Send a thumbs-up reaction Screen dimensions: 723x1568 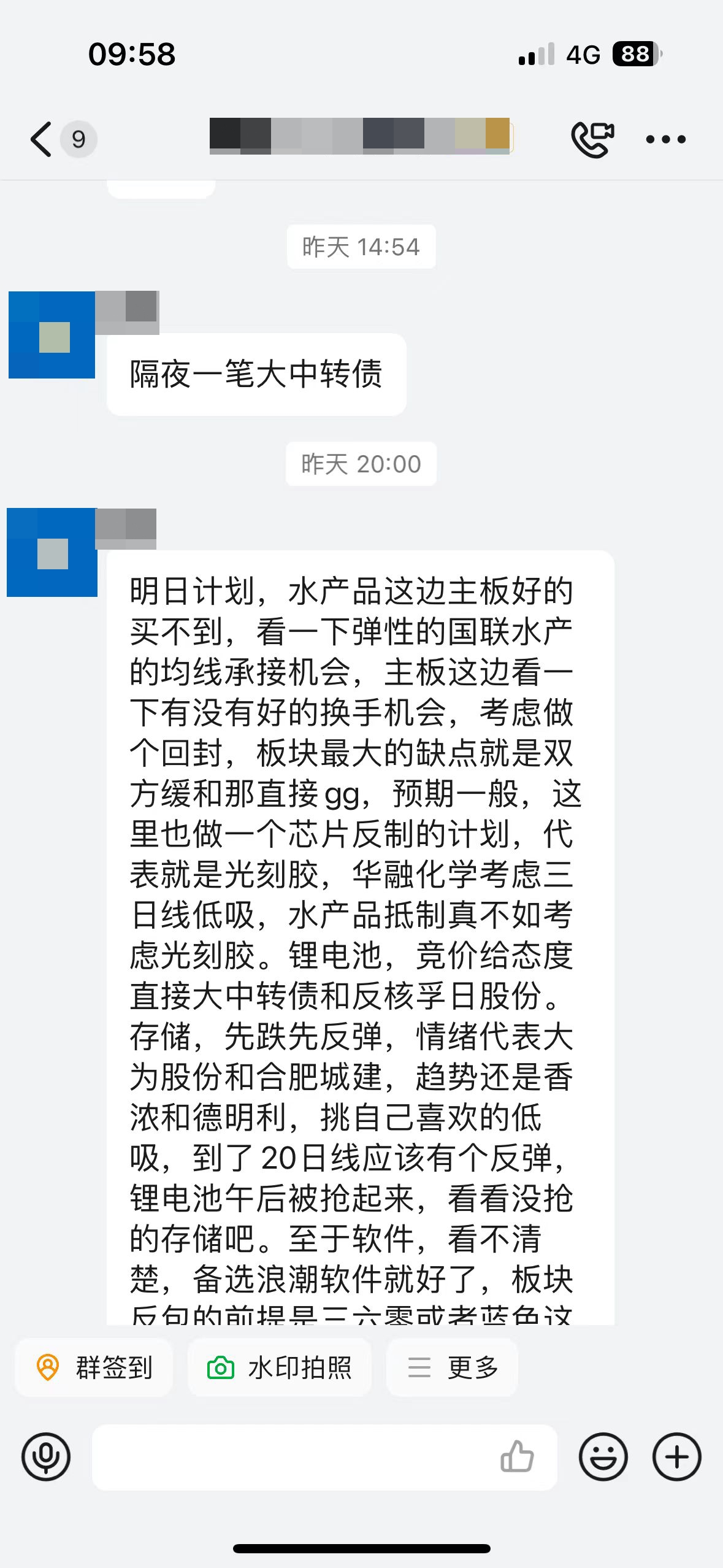pyautogui.click(x=517, y=1457)
